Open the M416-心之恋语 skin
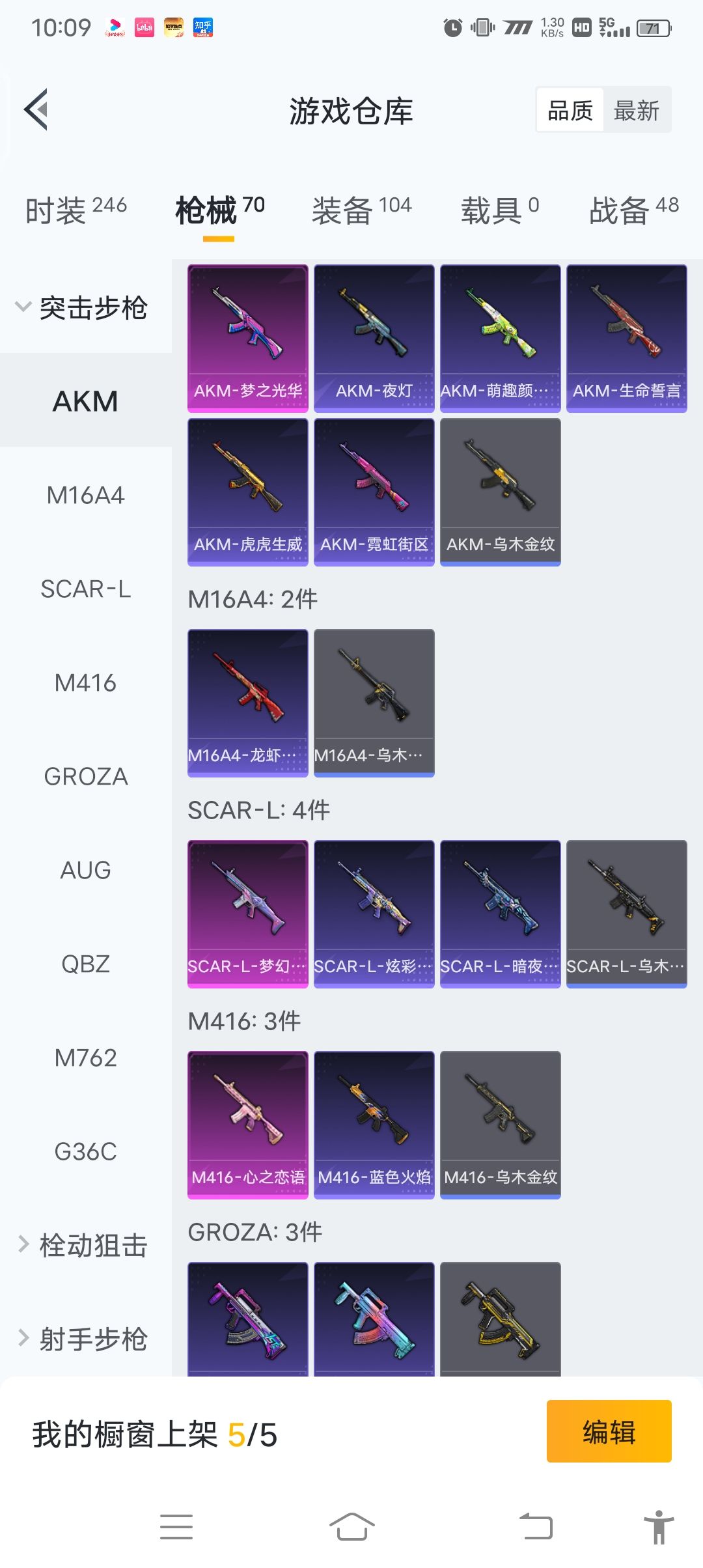The image size is (703, 1568). (x=248, y=1125)
